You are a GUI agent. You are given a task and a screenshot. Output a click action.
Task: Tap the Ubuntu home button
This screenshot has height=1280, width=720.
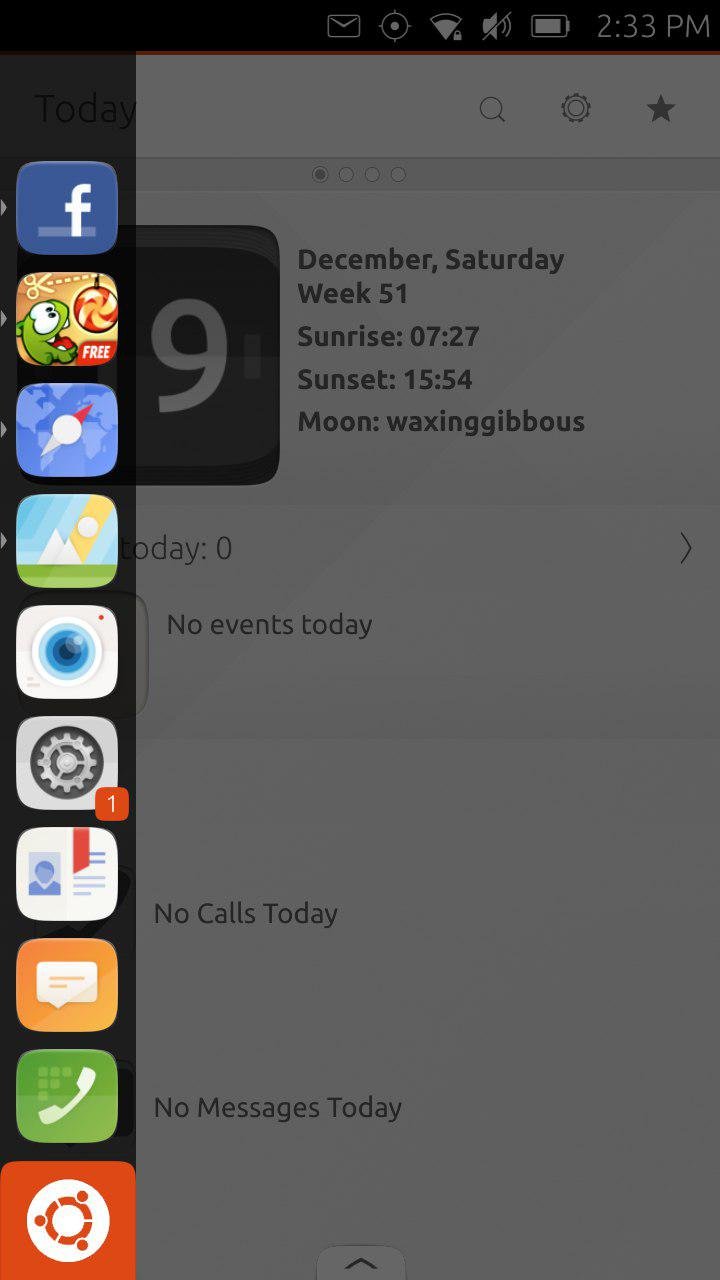(x=67, y=1220)
